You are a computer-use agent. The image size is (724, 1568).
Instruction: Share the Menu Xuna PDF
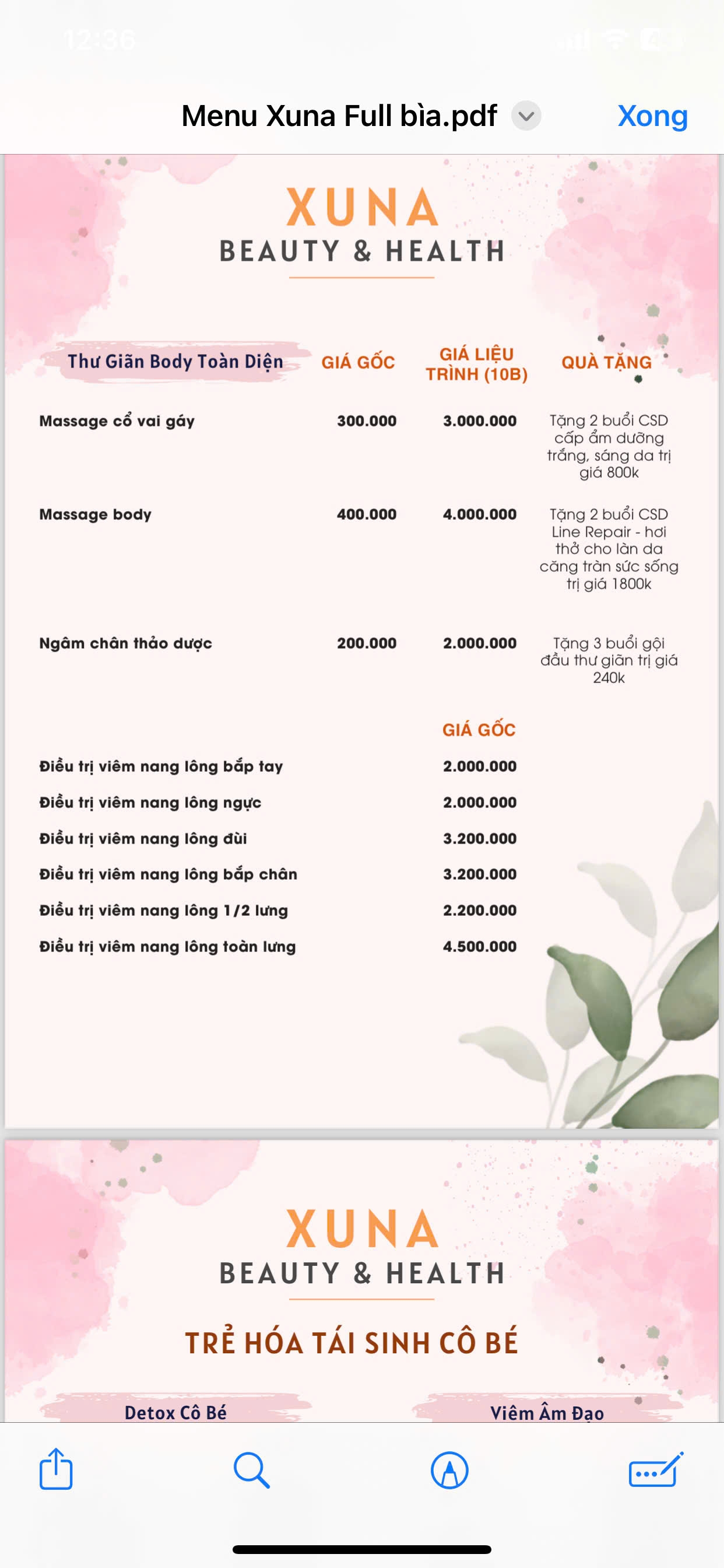[x=56, y=1469]
